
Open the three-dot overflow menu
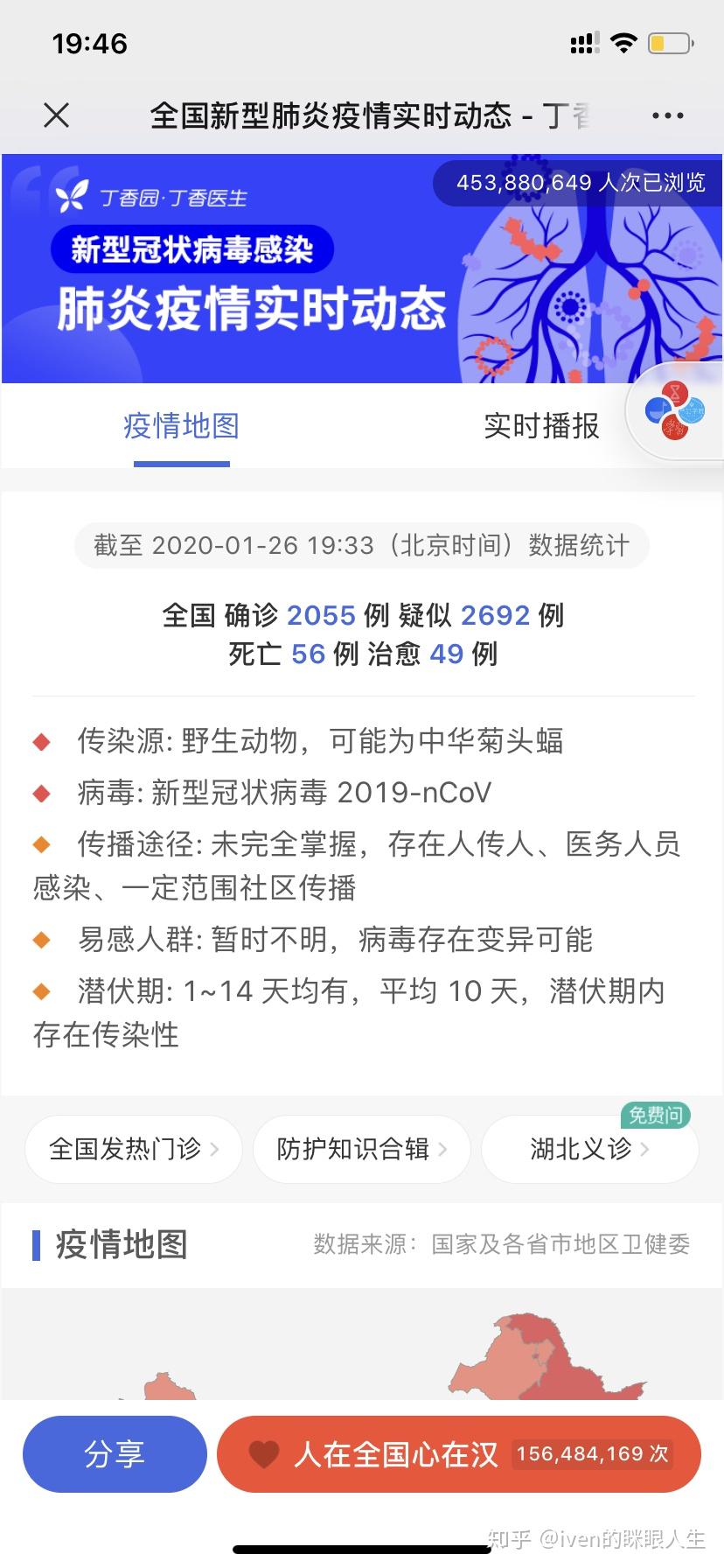pos(668,115)
